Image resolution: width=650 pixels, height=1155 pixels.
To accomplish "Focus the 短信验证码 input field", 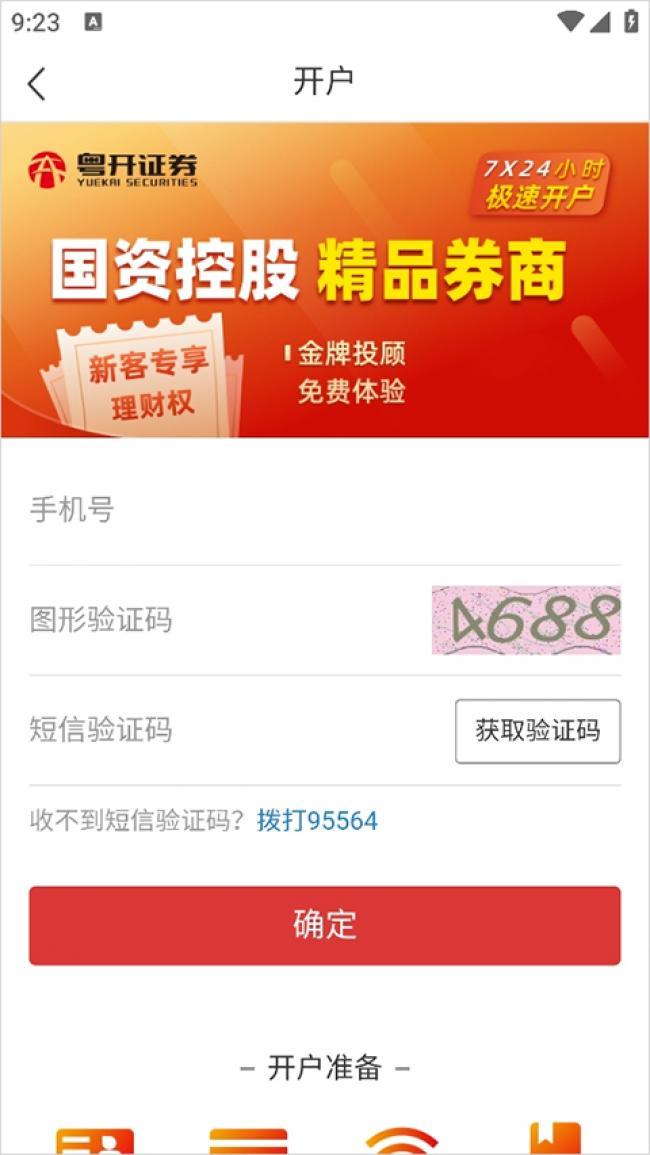I will pos(240,730).
